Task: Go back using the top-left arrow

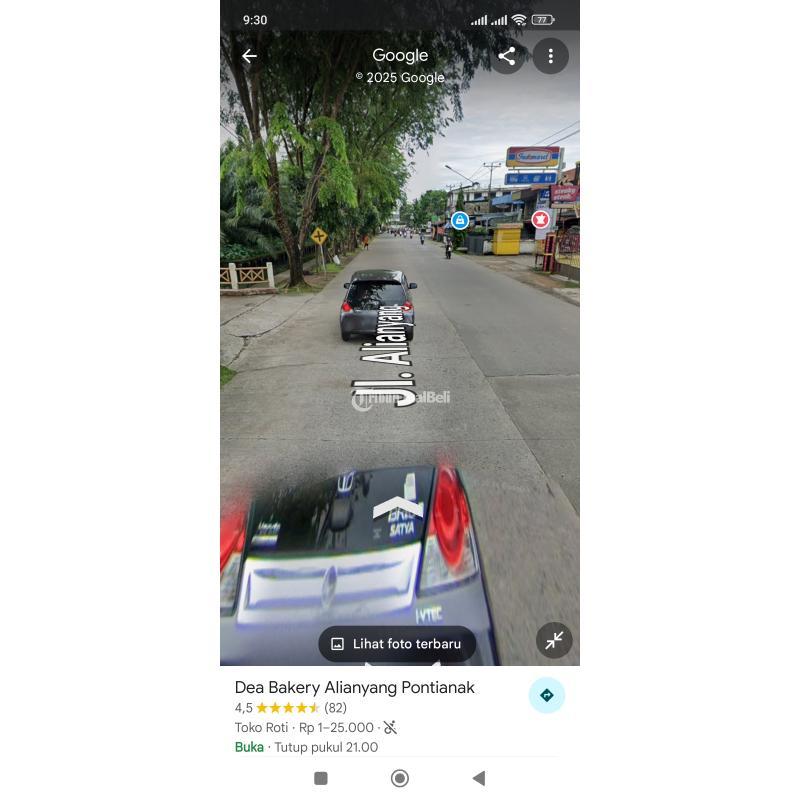Action: [250, 56]
